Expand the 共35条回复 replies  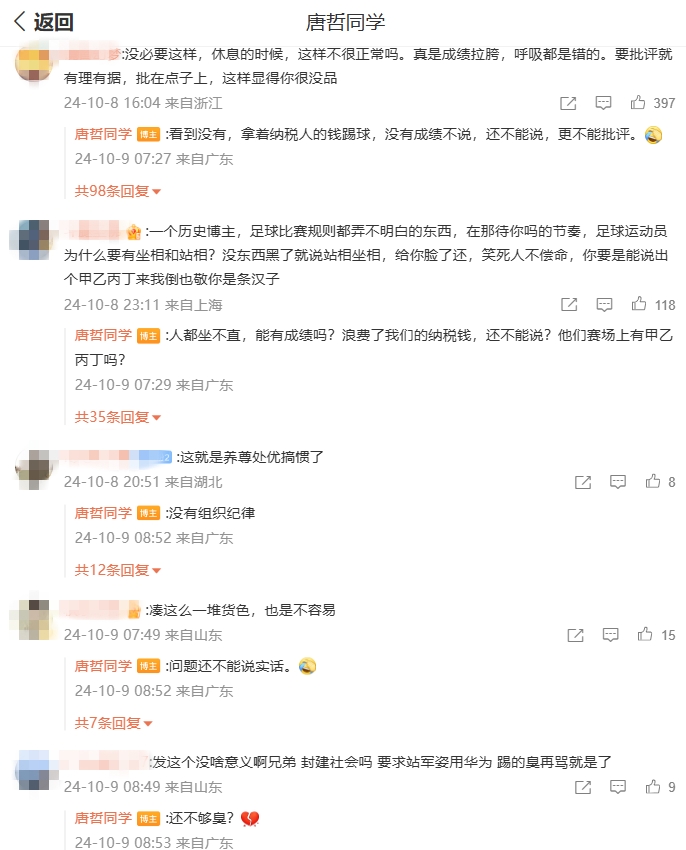tap(118, 417)
